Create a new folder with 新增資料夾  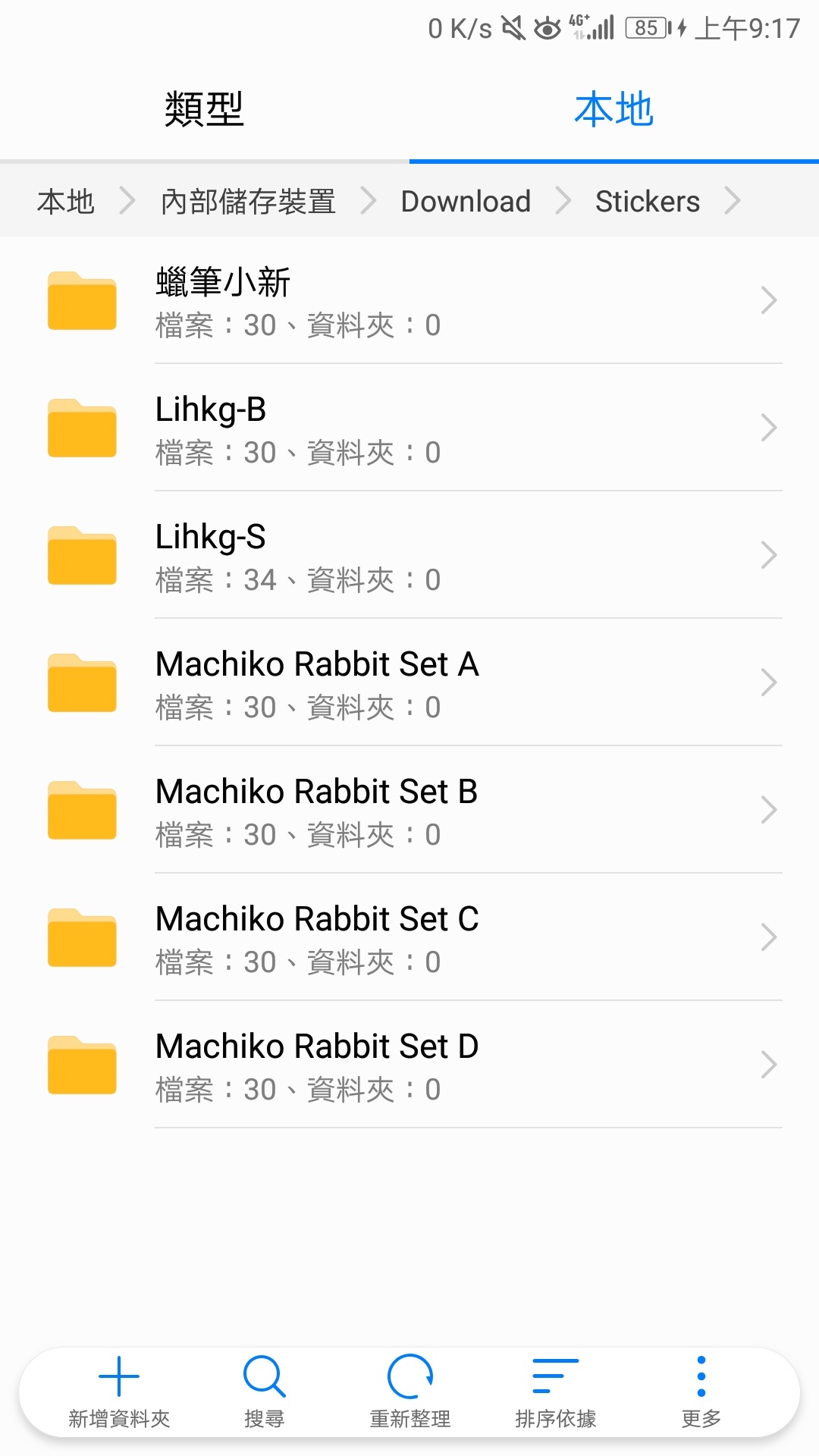point(119,1392)
